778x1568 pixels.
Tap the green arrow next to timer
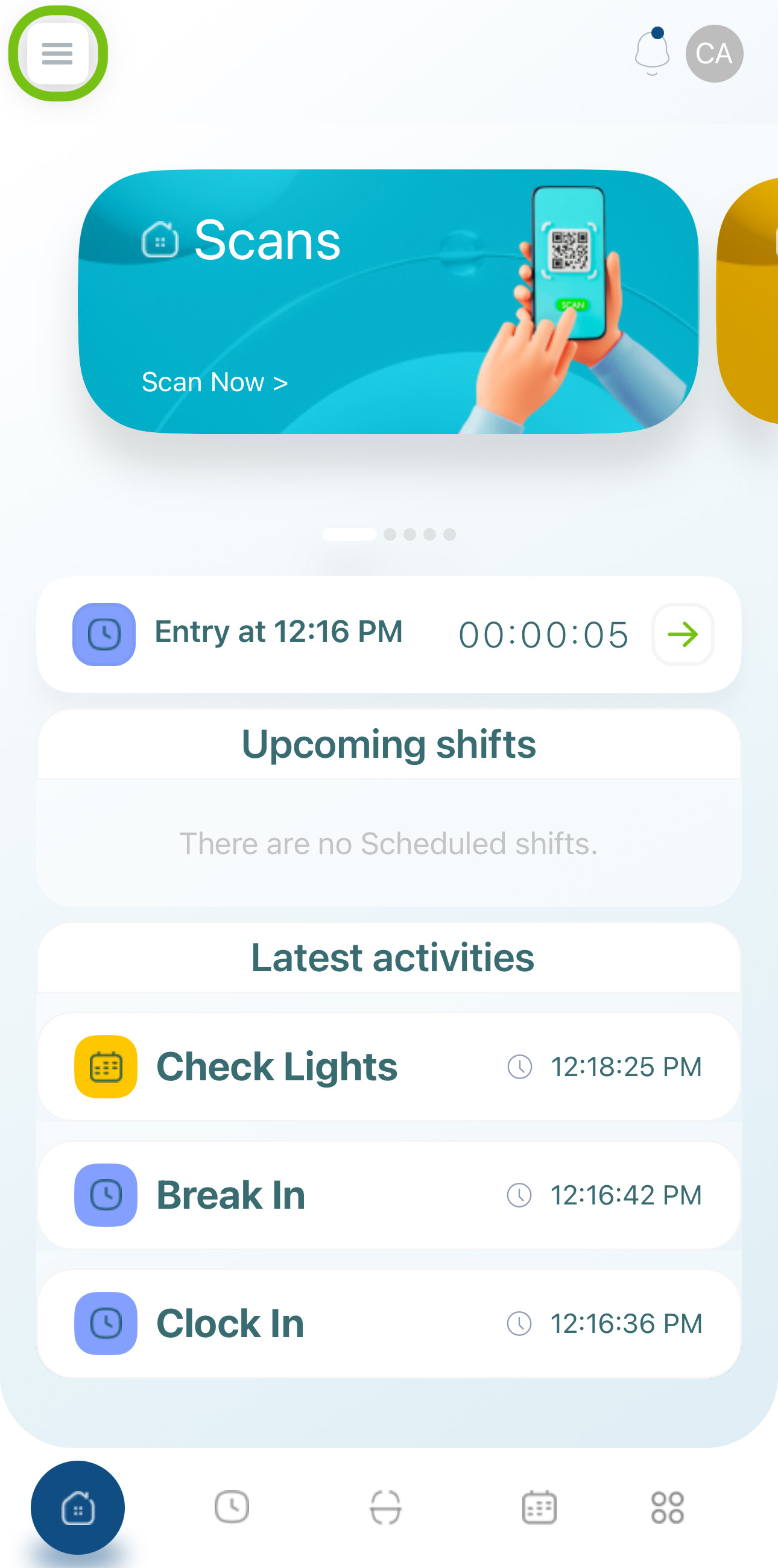click(x=683, y=634)
